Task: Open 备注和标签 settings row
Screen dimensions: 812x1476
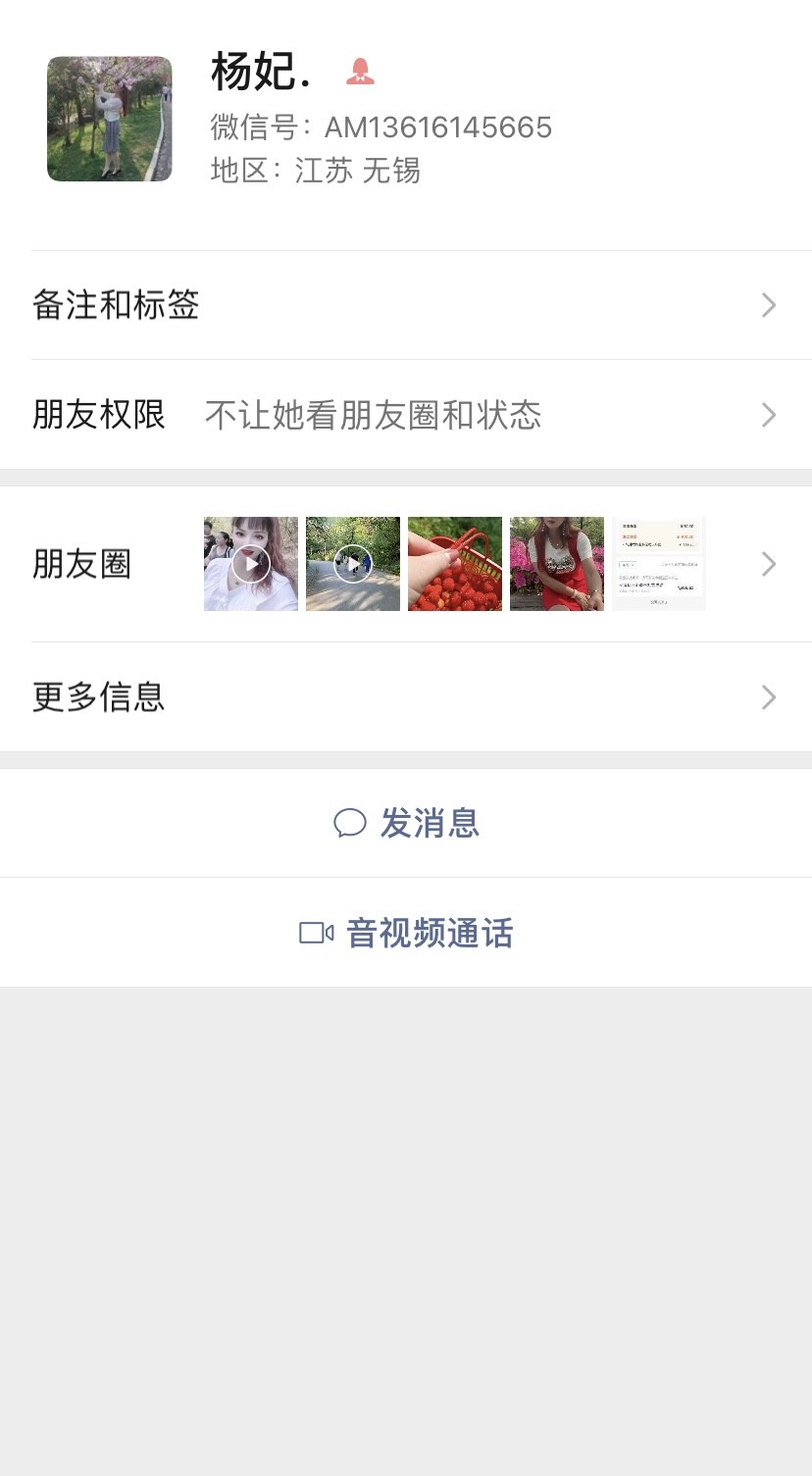Action: pos(406,305)
